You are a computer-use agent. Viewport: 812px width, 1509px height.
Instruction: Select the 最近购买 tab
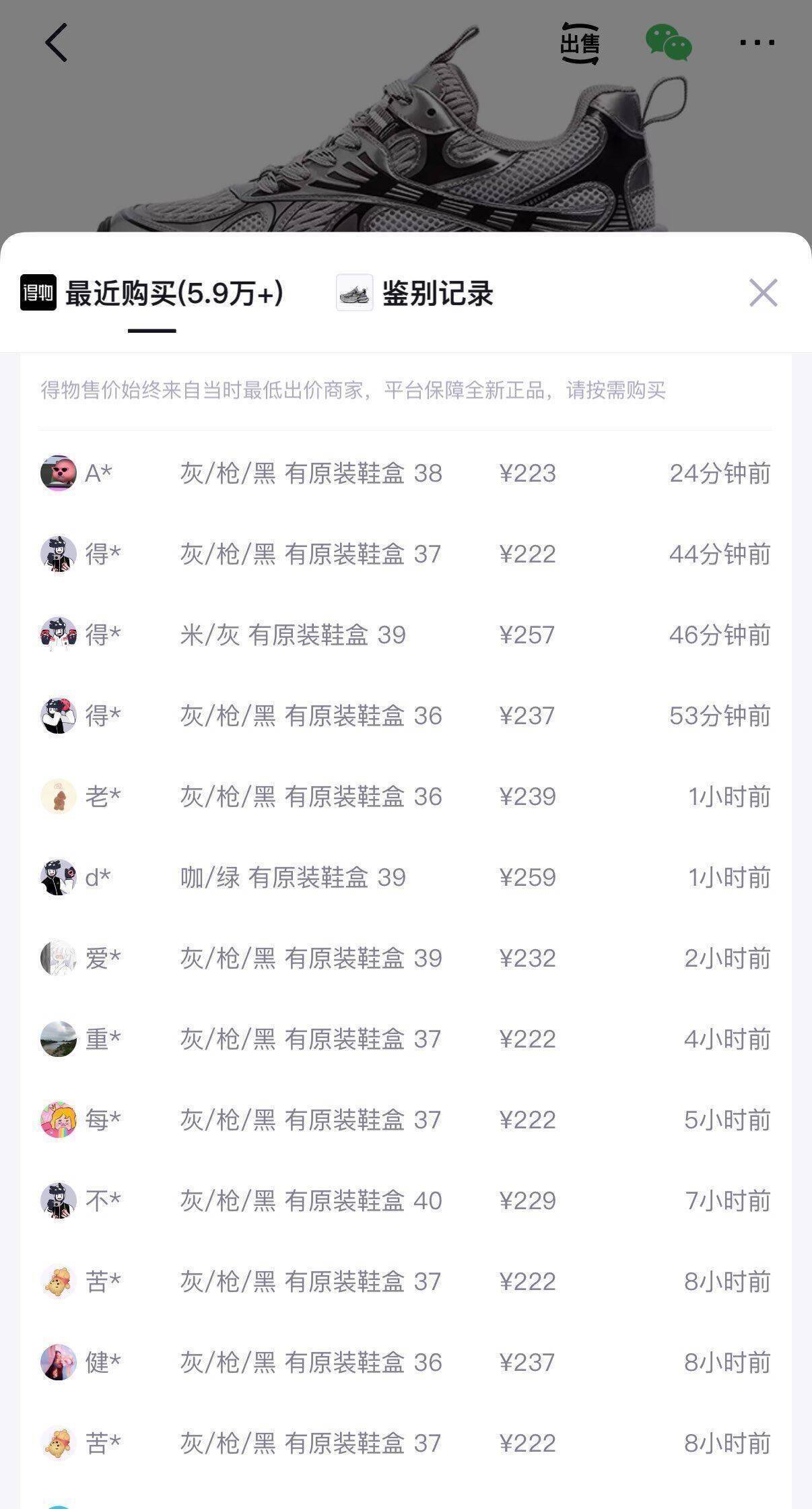pyautogui.click(x=152, y=294)
